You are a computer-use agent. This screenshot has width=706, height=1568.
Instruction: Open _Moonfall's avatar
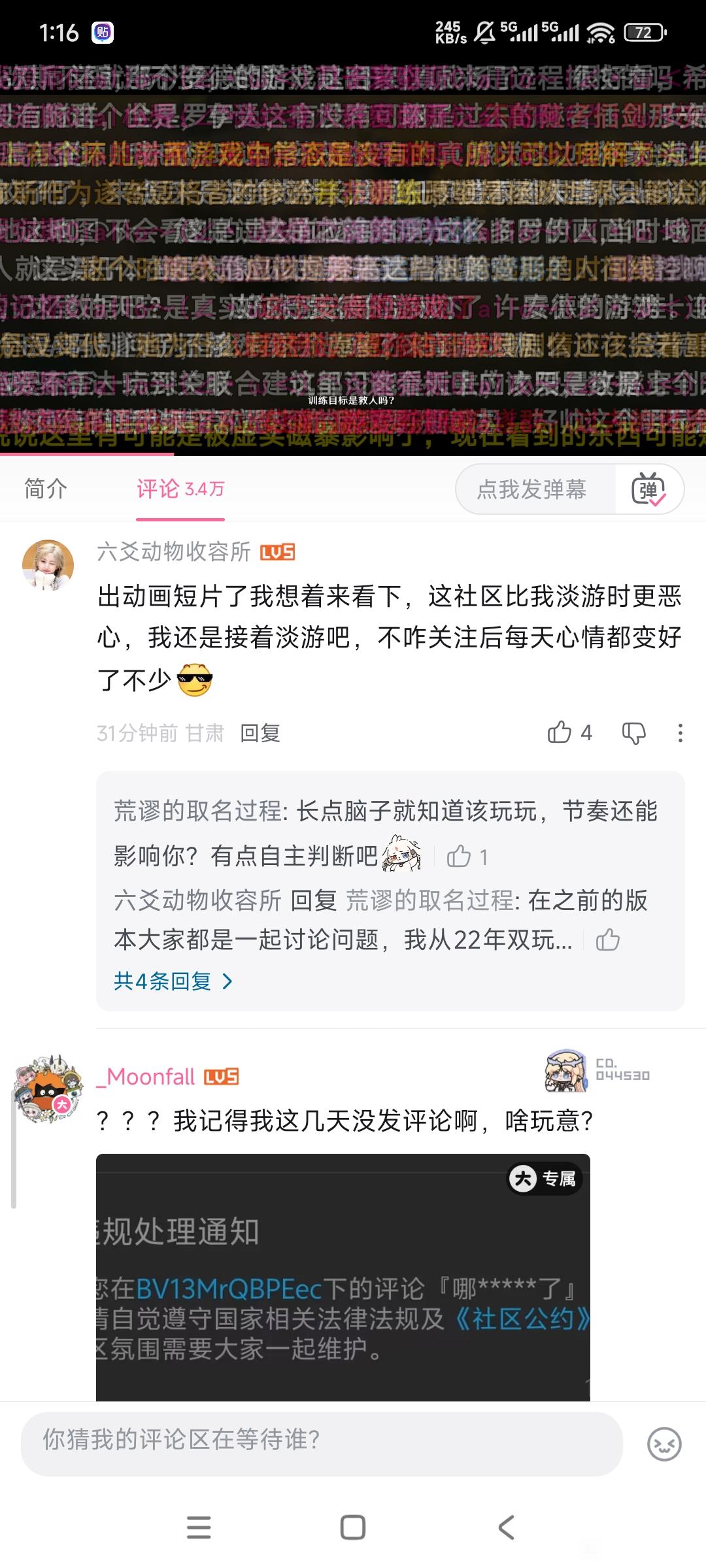(x=49, y=1088)
